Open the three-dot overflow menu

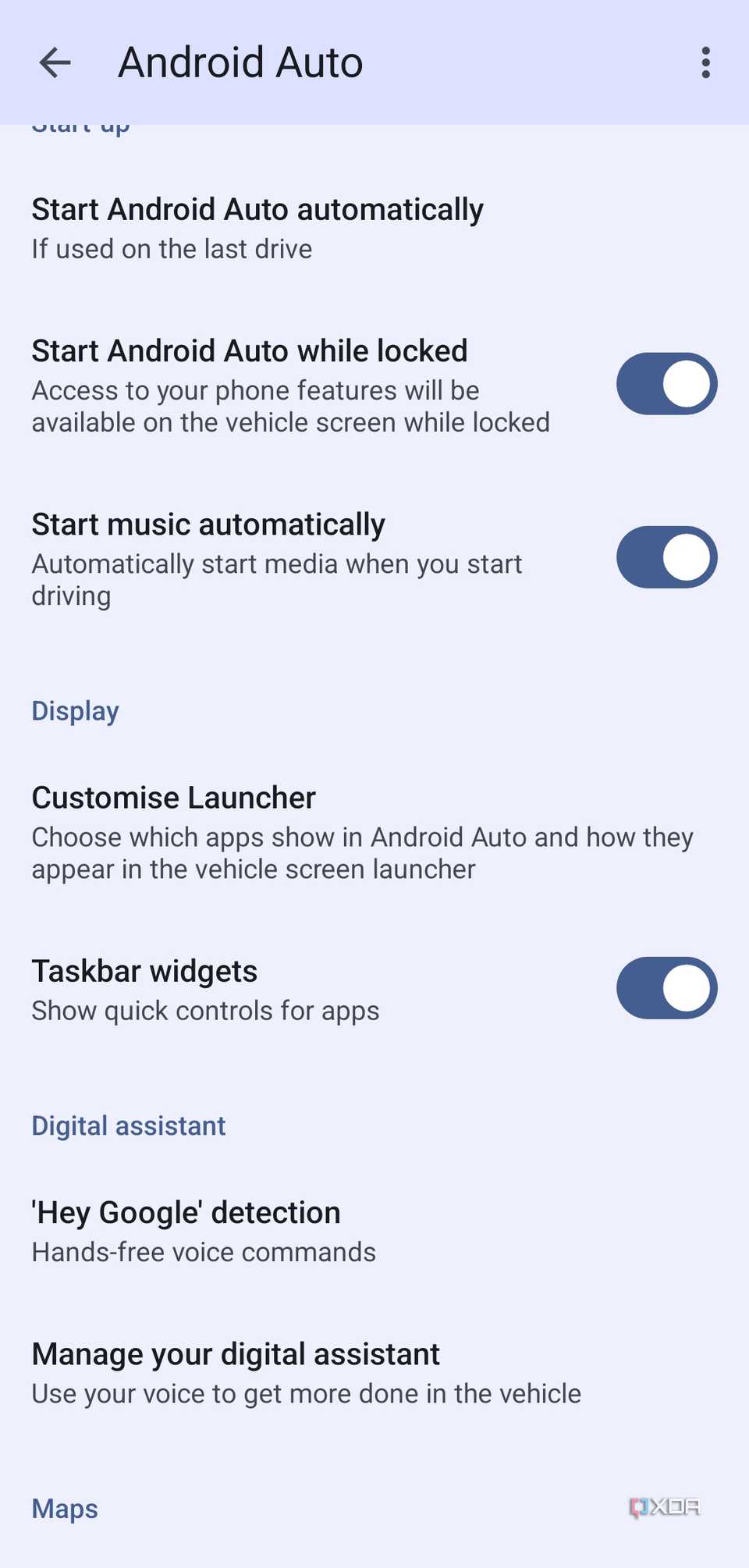pyautogui.click(x=705, y=62)
